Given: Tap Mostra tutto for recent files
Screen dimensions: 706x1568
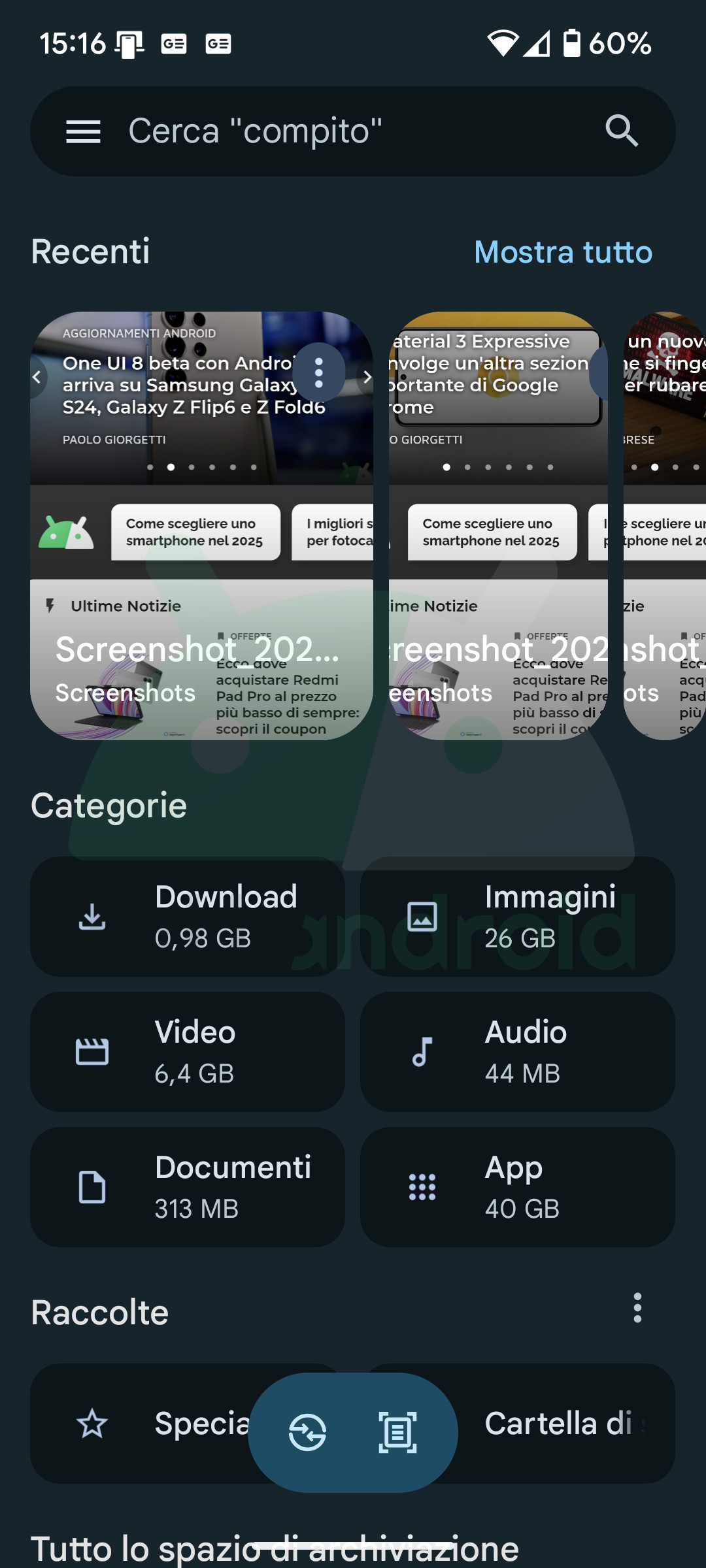Looking at the screenshot, I should coord(563,252).
